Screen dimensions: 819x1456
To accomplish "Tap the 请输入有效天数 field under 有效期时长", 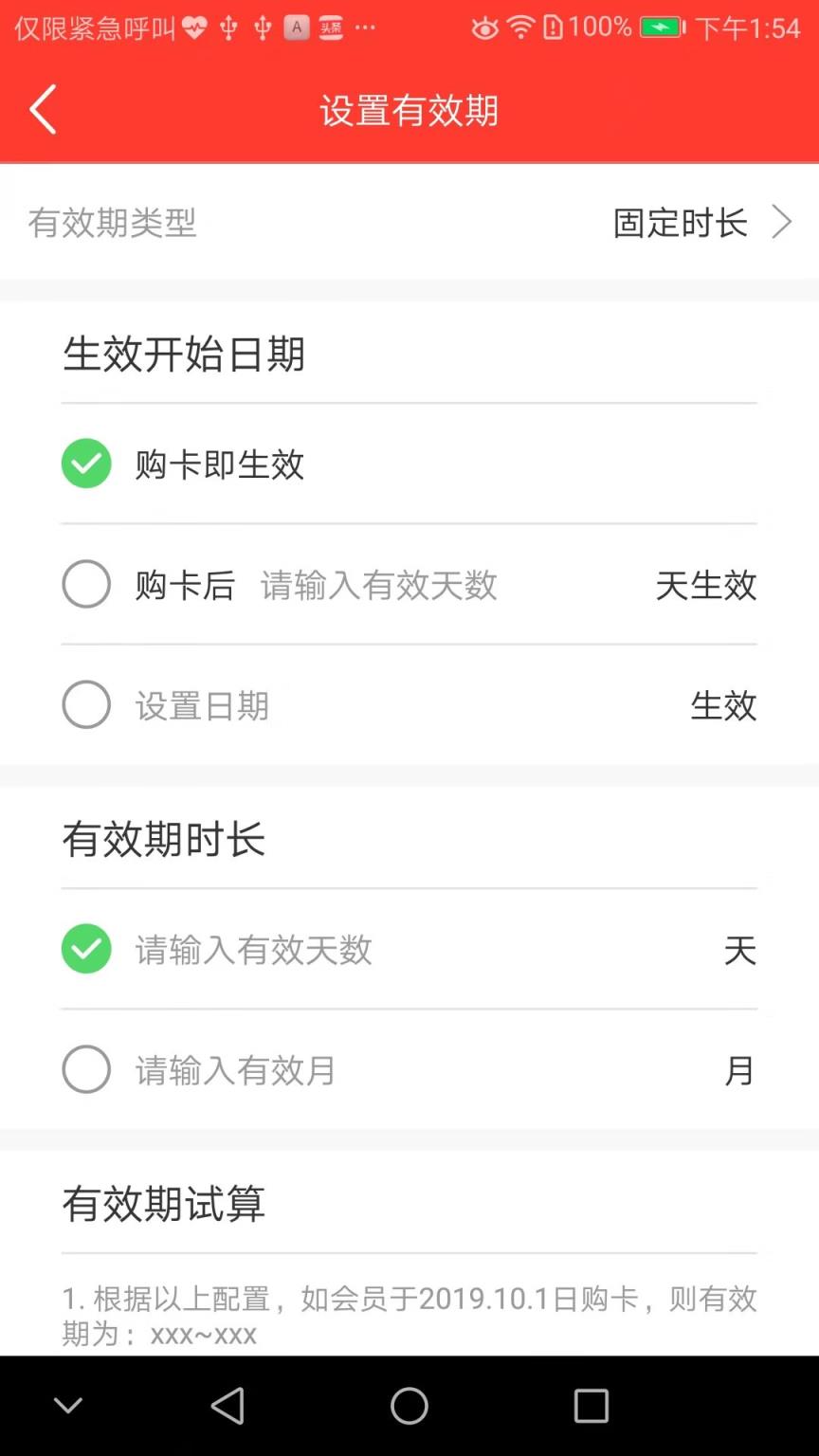I will (x=254, y=950).
